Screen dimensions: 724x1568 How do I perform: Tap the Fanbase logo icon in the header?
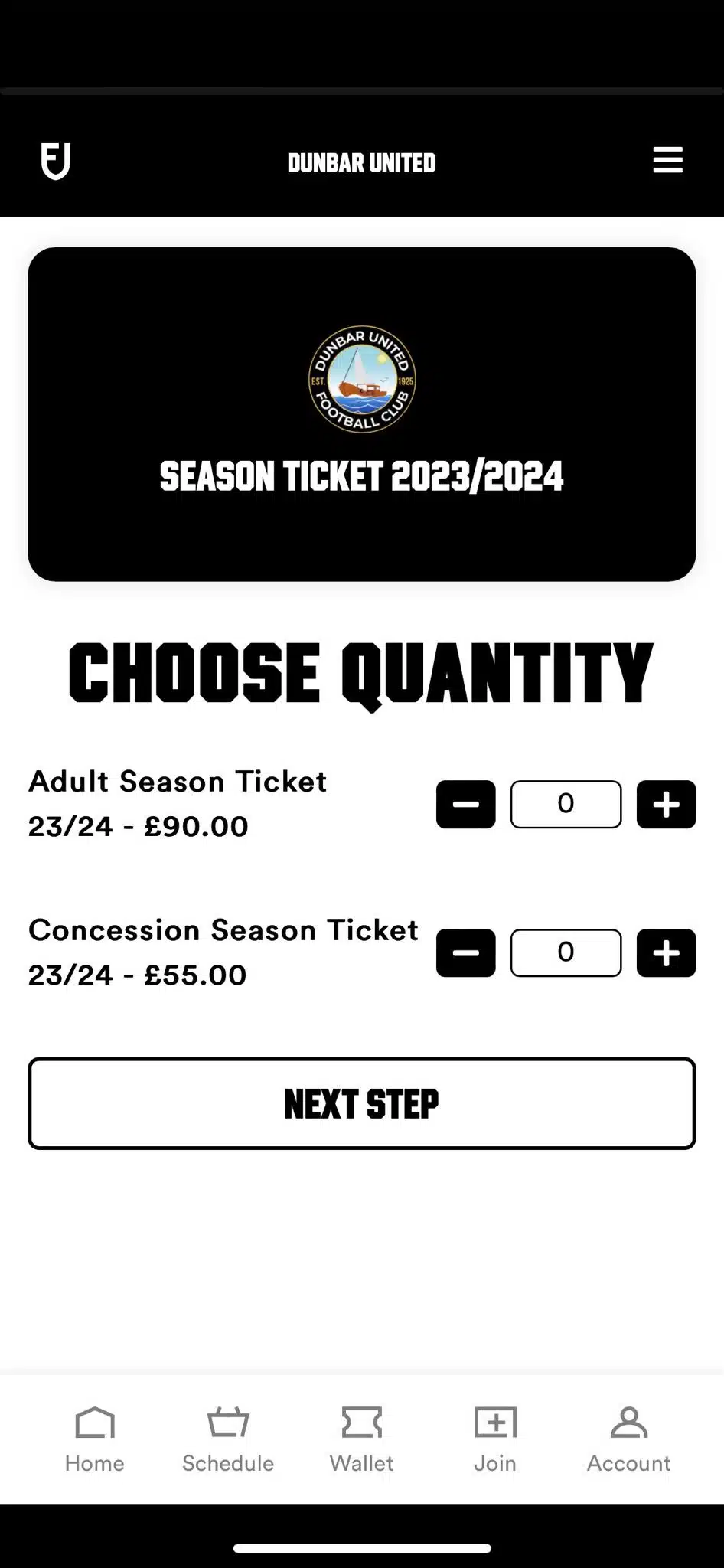(55, 161)
